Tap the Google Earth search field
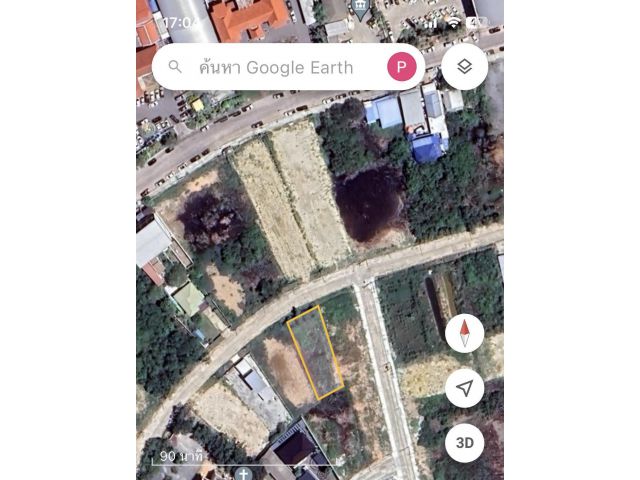This screenshot has width=640, height=480. click(x=275, y=68)
